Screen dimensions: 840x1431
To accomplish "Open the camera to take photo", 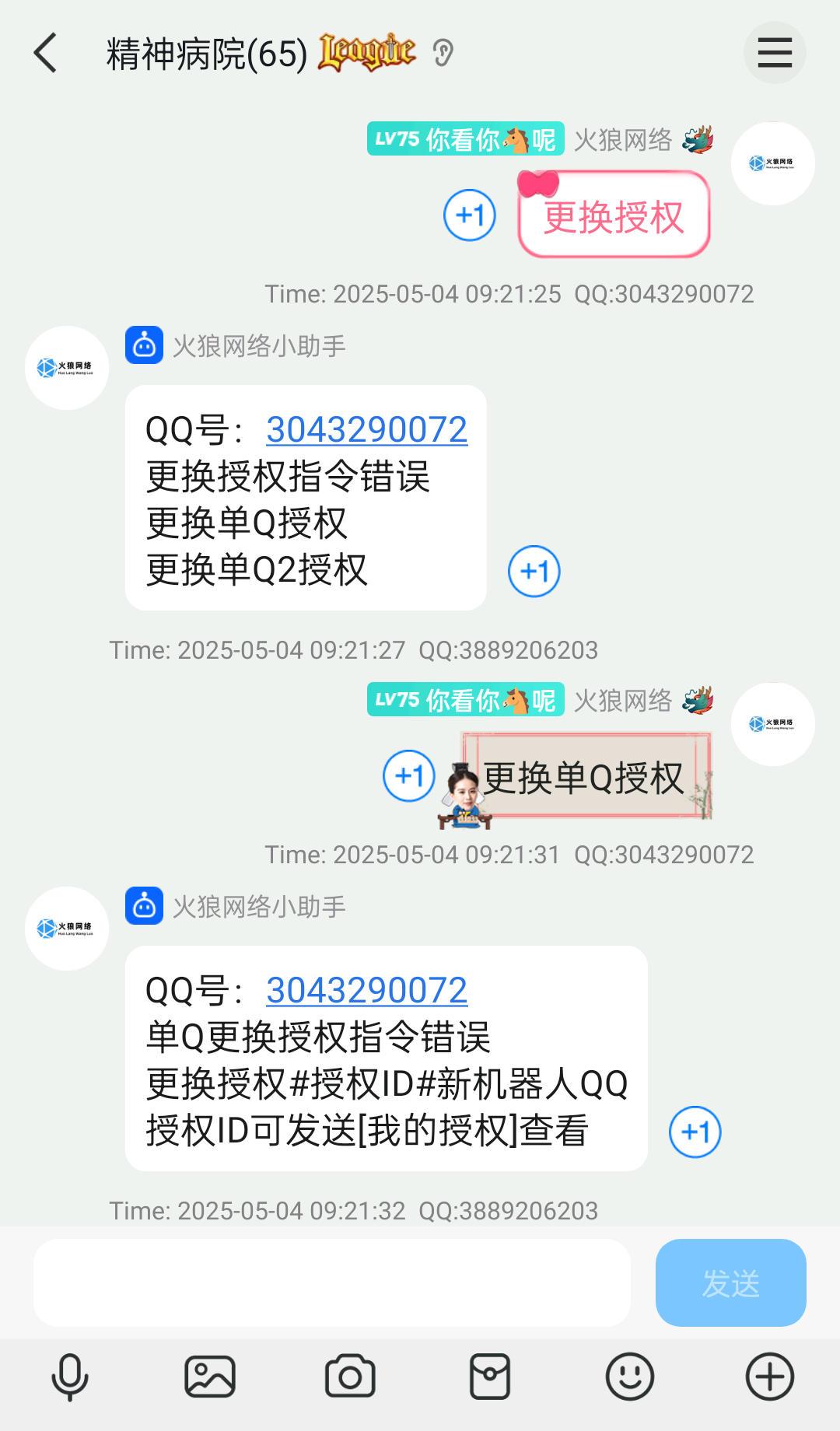I will coord(350,1377).
